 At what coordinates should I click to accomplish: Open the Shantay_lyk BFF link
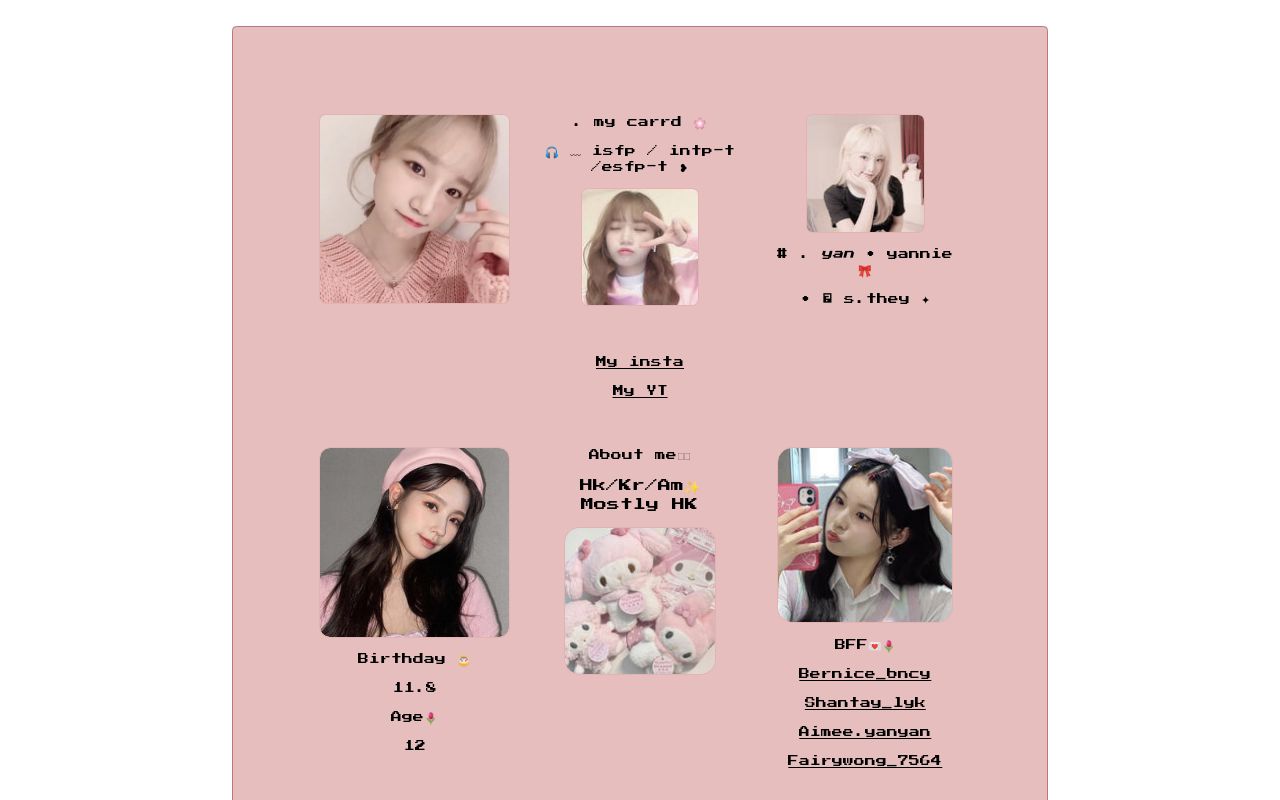click(x=864, y=702)
